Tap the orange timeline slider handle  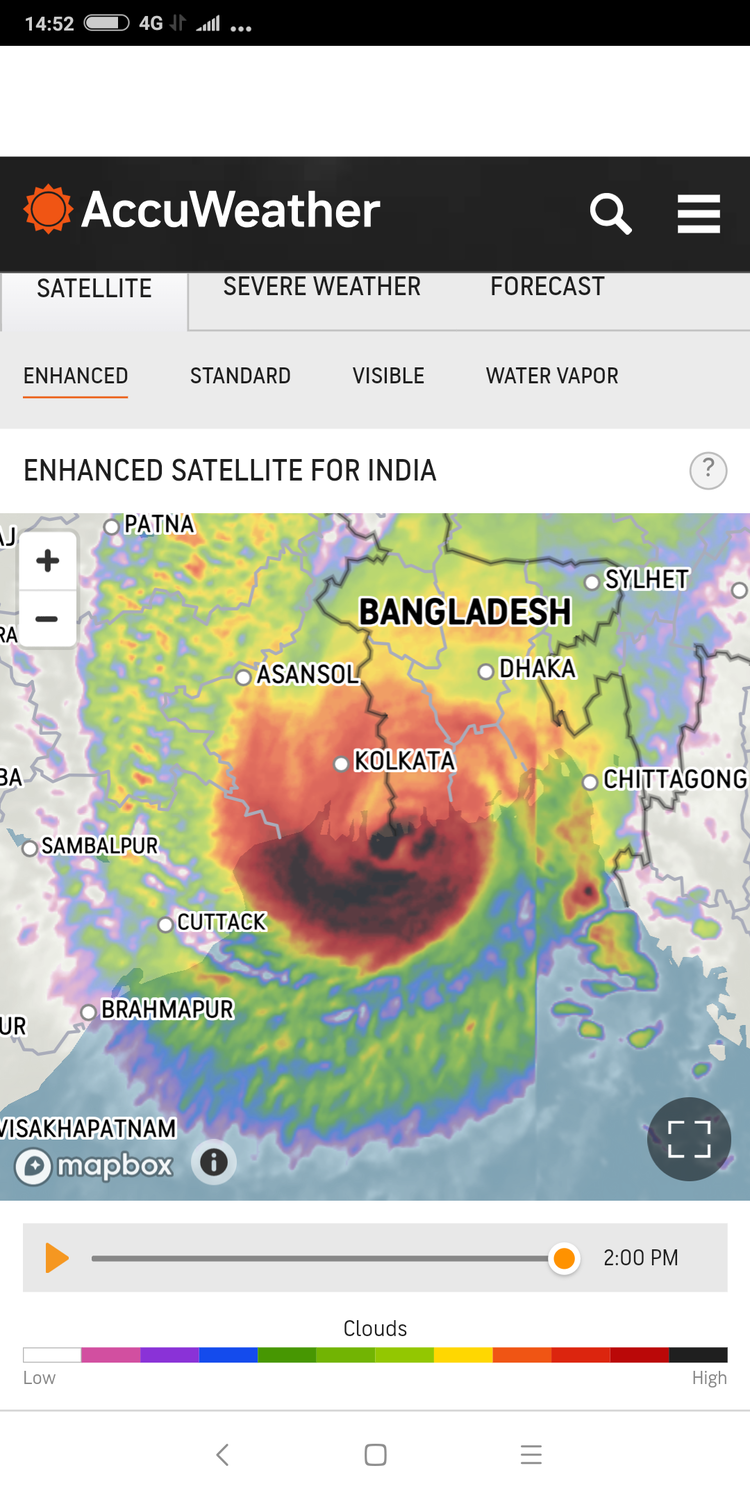564,1258
